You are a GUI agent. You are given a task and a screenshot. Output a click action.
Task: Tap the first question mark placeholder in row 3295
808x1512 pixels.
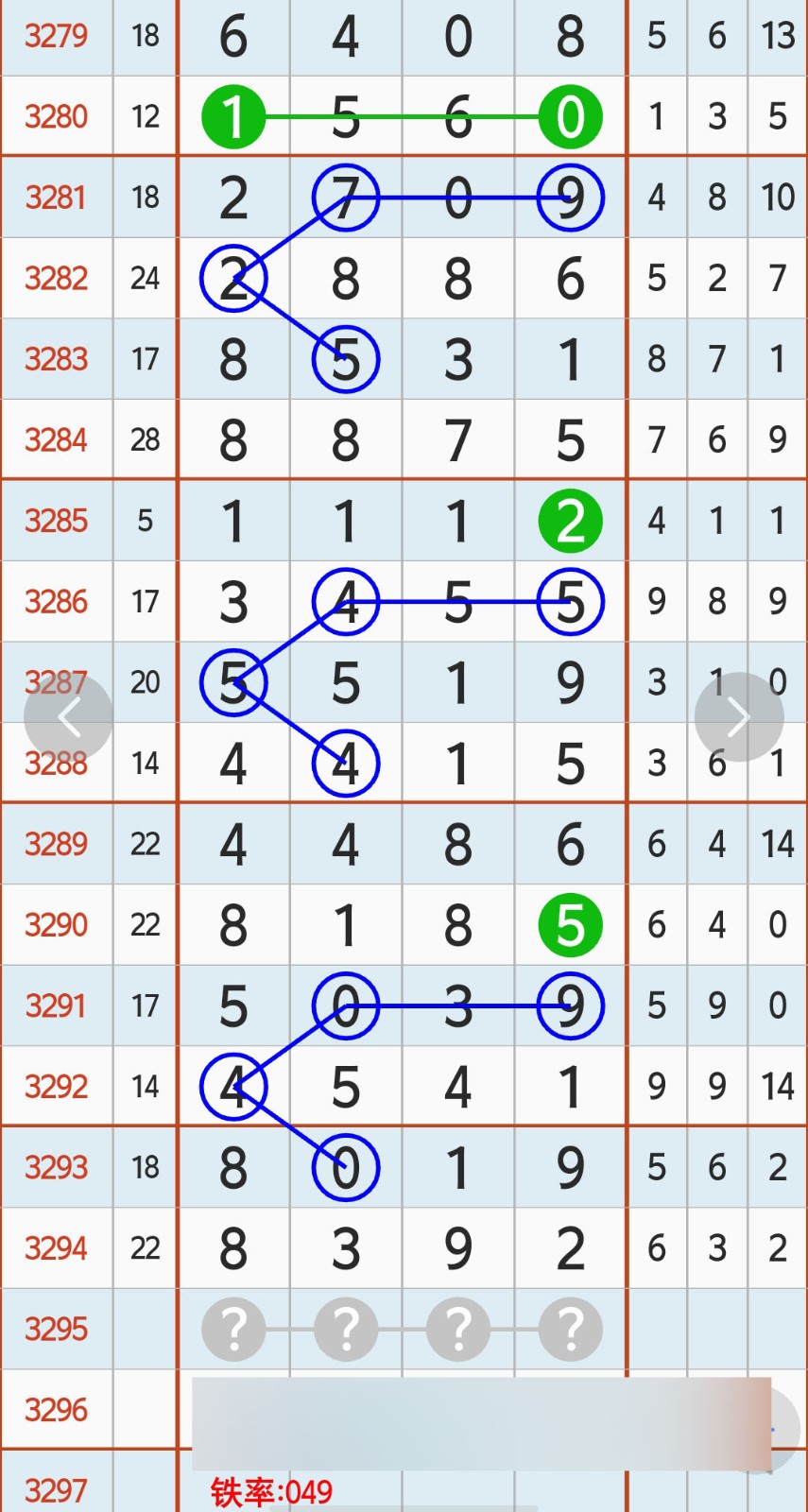(233, 1329)
